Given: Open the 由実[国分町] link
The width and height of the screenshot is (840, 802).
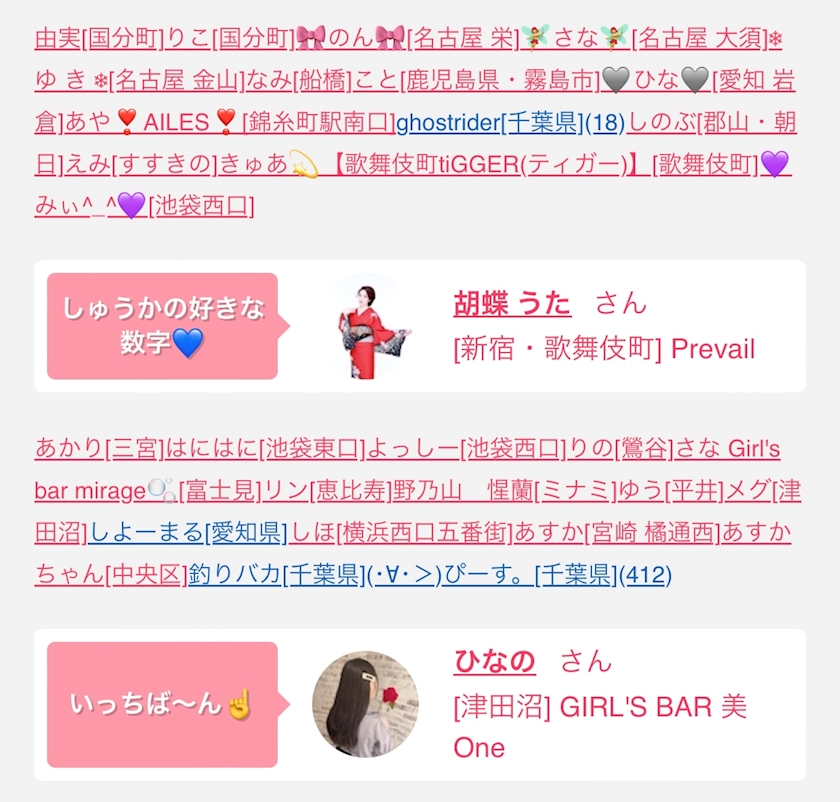Looking at the screenshot, I should point(99,39).
